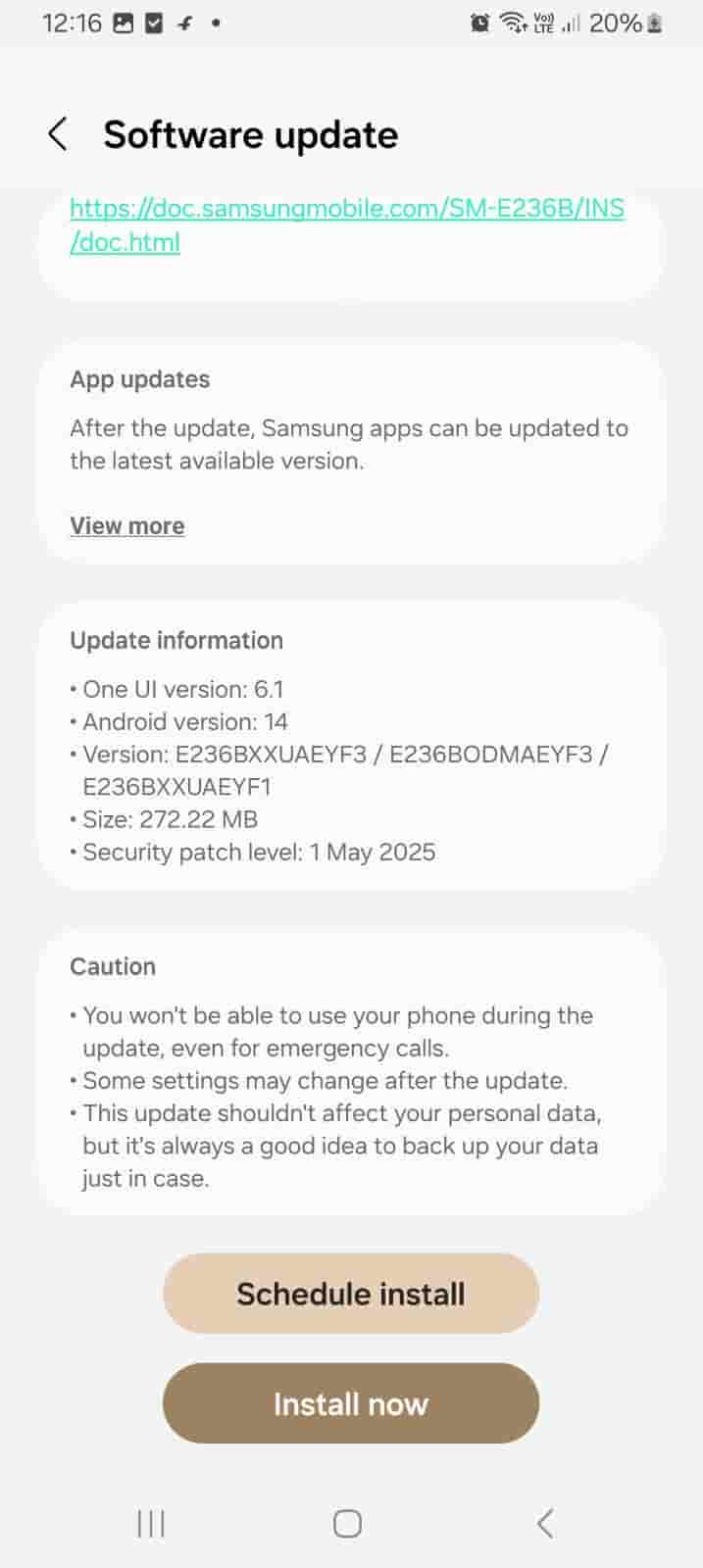Go to the home screen

click(348, 1524)
